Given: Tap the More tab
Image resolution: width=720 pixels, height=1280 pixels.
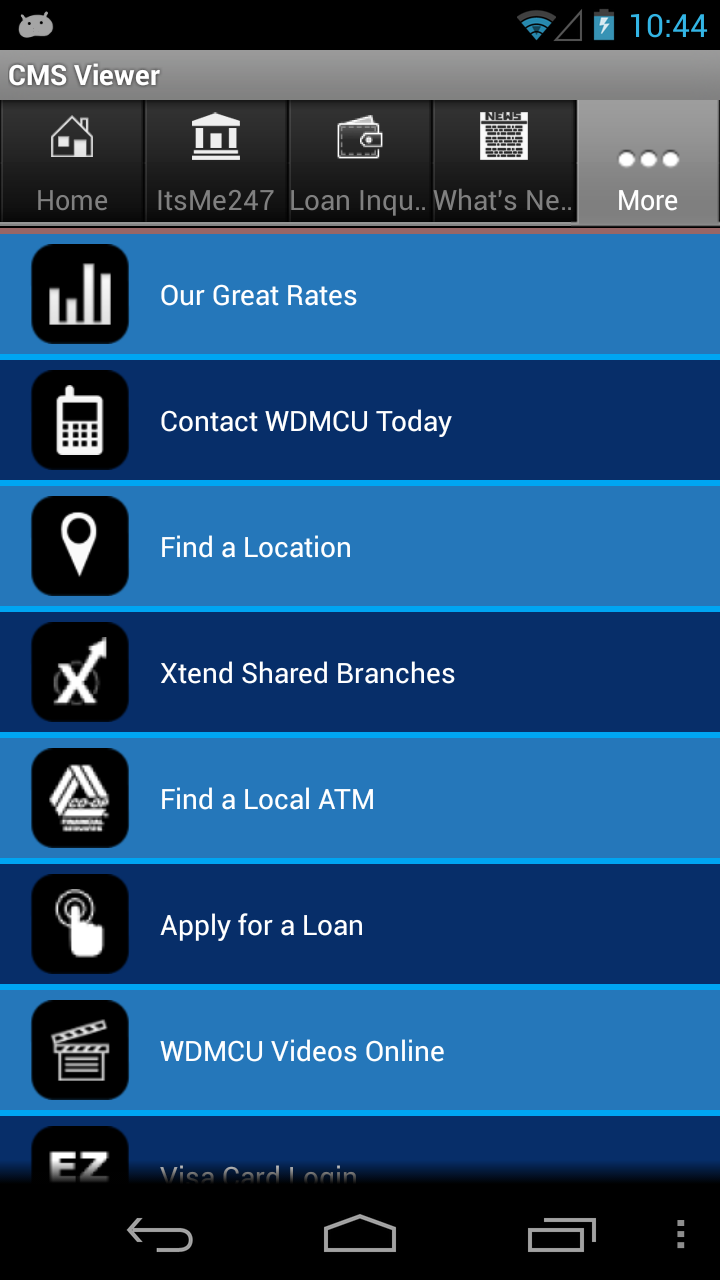Looking at the screenshot, I should (648, 162).
